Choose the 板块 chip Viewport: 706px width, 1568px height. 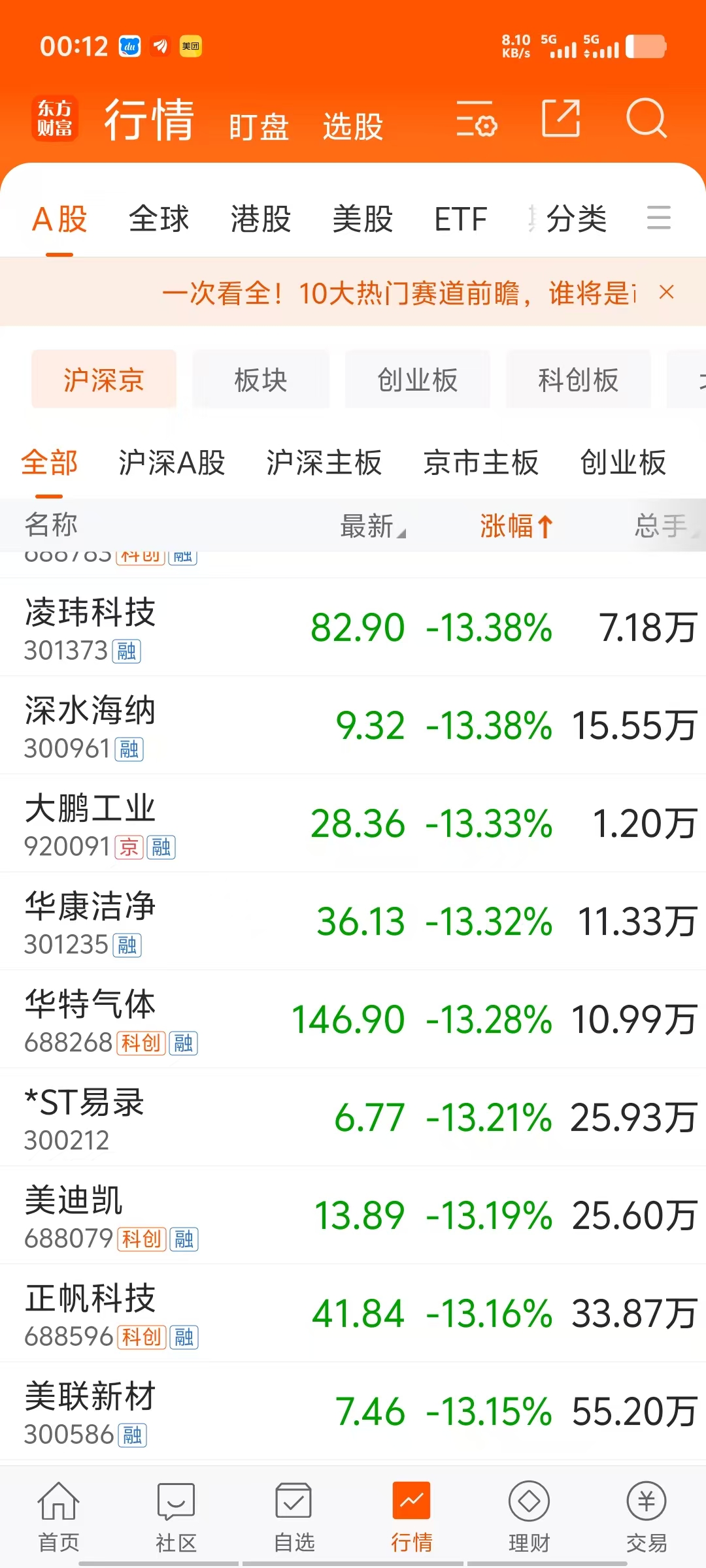[261, 380]
